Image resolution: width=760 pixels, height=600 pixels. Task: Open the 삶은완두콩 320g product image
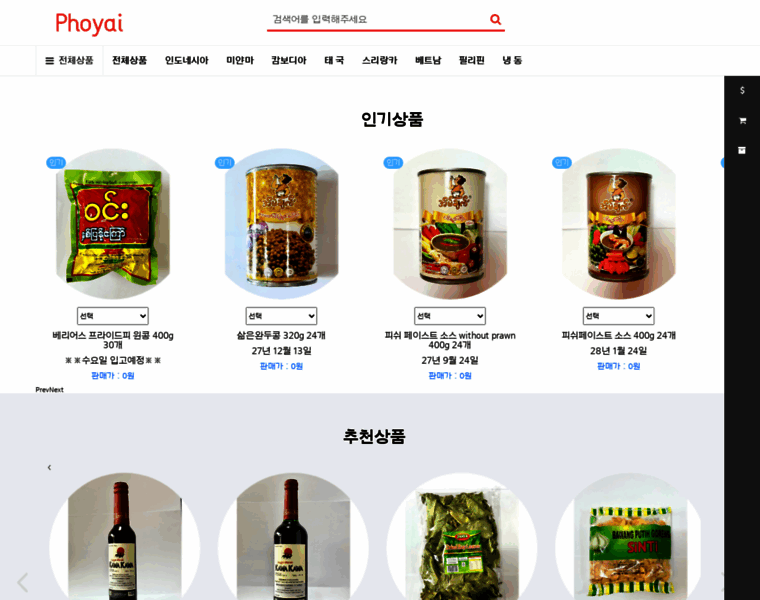coord(281,224)
